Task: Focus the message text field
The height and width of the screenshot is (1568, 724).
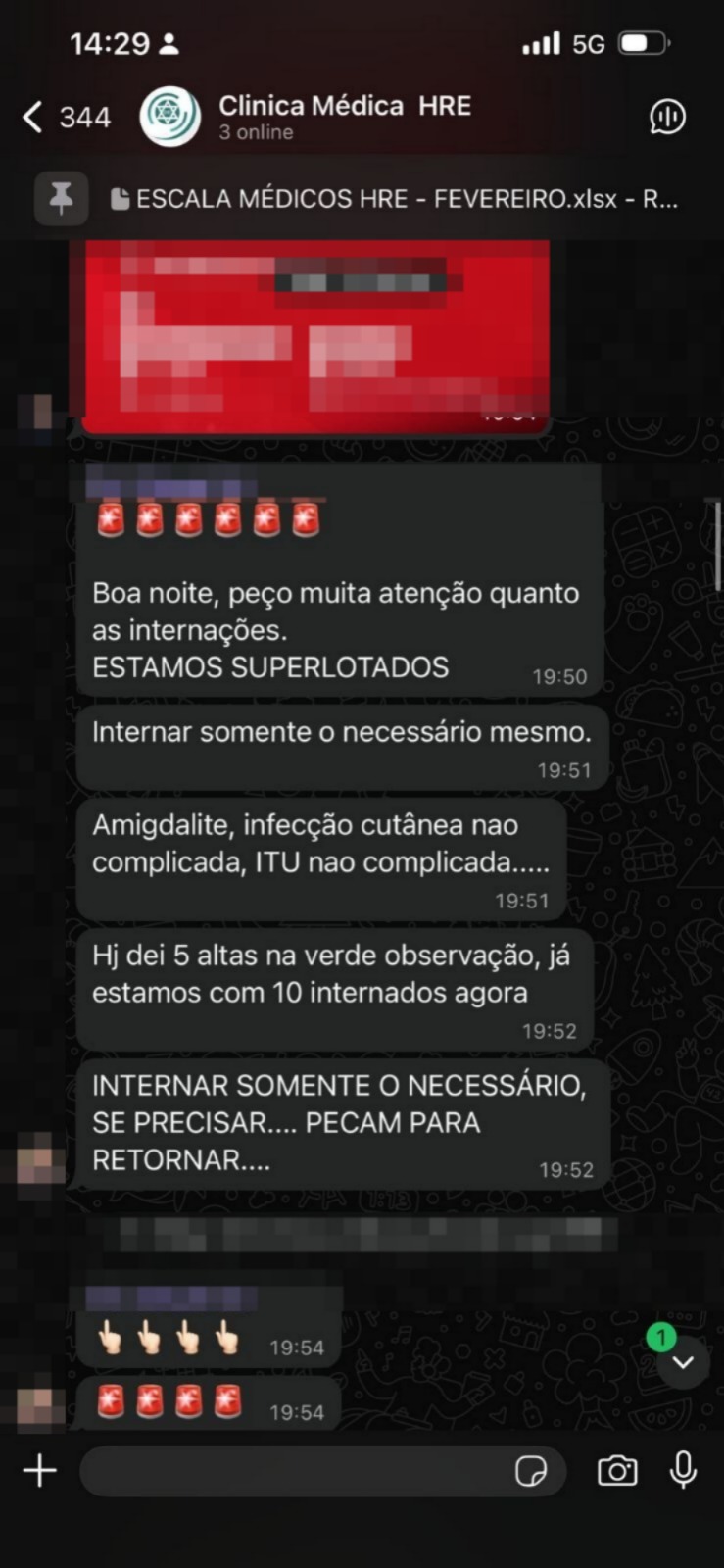Action: click(x=294, y=1471)
